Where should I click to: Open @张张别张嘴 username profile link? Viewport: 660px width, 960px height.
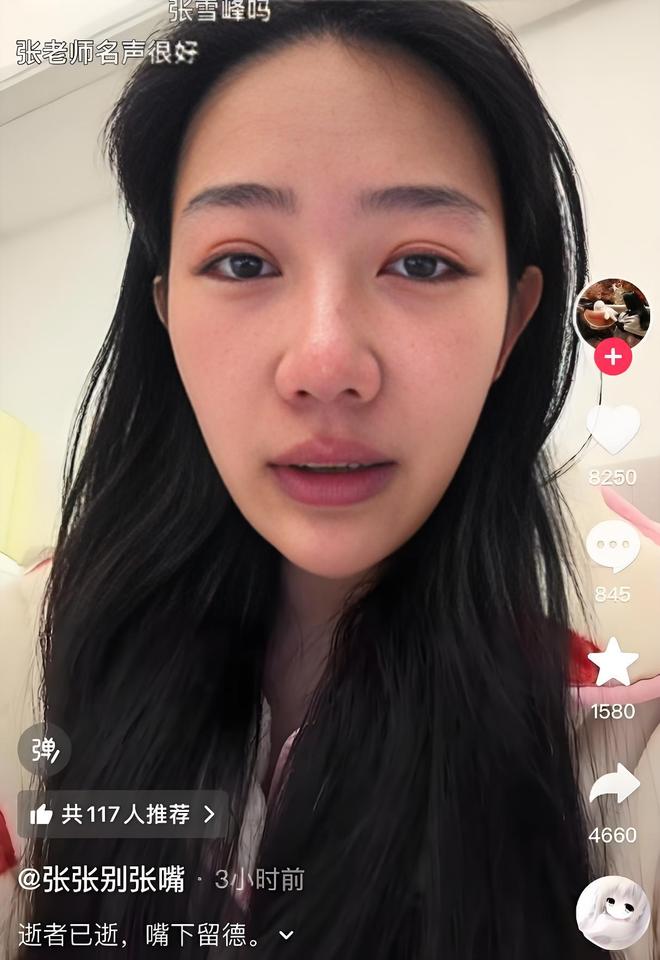(x=102, y=880)
